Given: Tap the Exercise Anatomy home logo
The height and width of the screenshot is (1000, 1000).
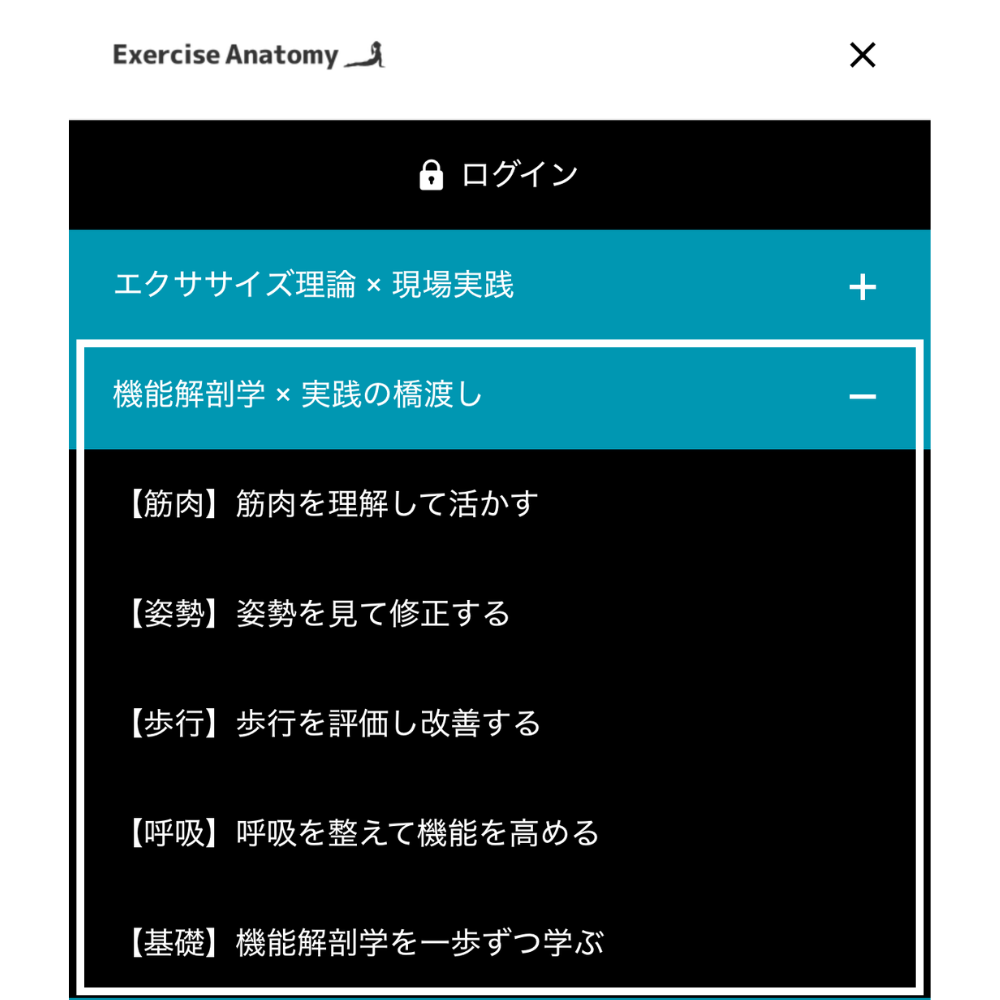Looking at the screenshot, I should (249, 55).
